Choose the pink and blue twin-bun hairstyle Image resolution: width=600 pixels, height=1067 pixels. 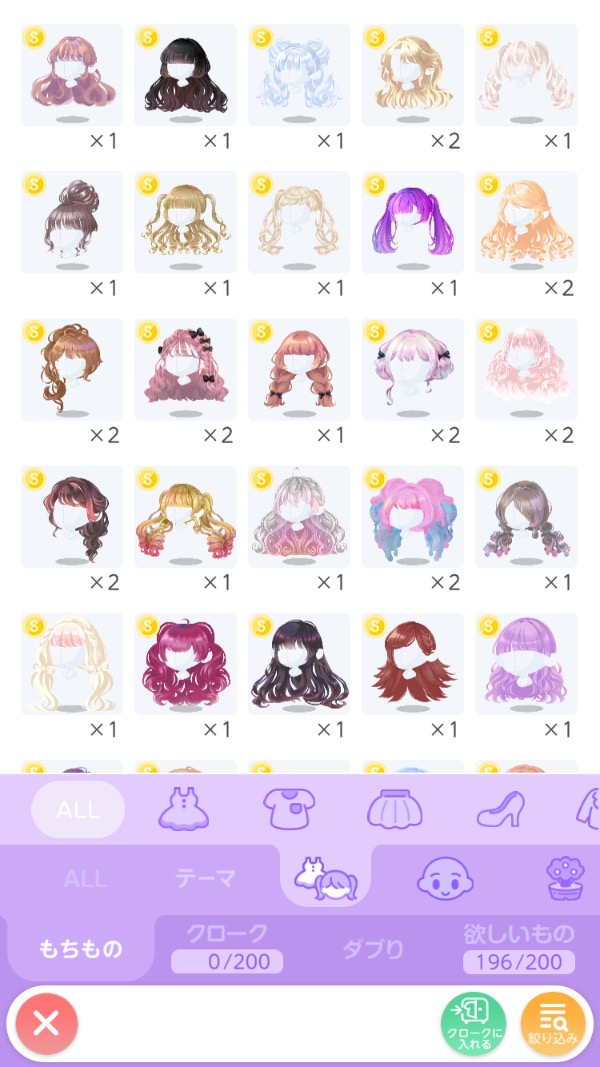[x=412, y=517]
